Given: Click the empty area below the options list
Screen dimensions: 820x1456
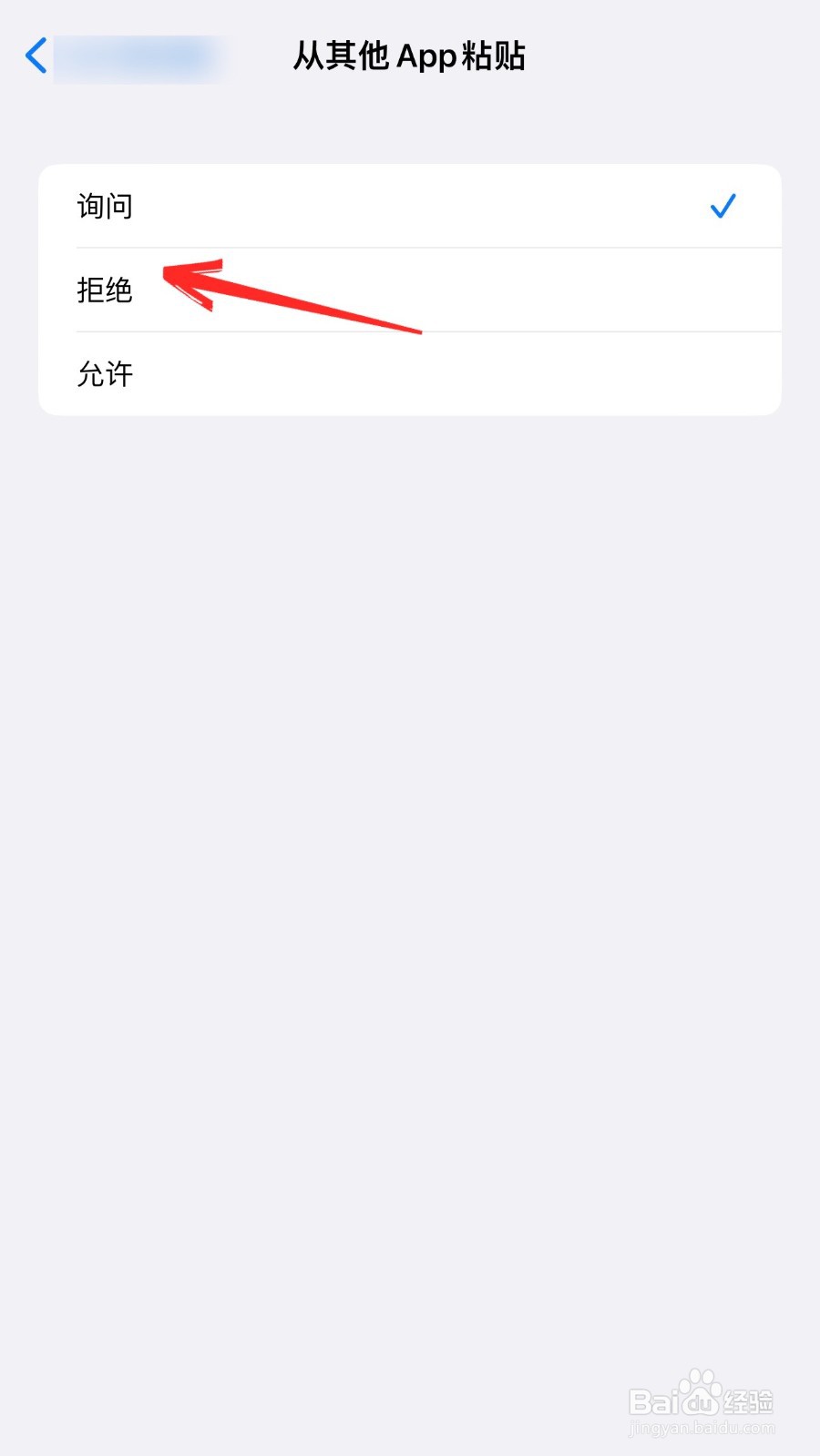Looking at the screenshot, I should point(410,728).
